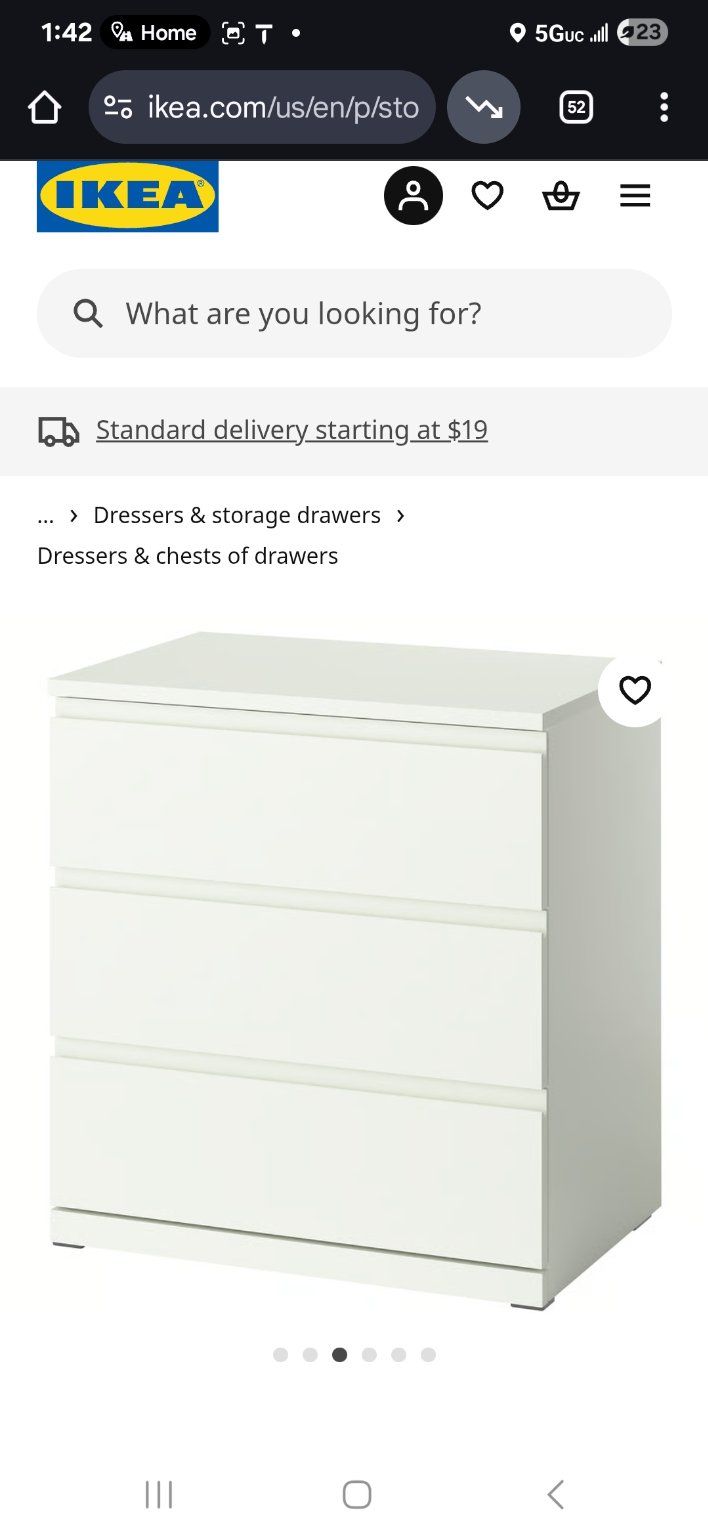
Task: Navigate back with the system back button
Action: tap(556, 1495)
